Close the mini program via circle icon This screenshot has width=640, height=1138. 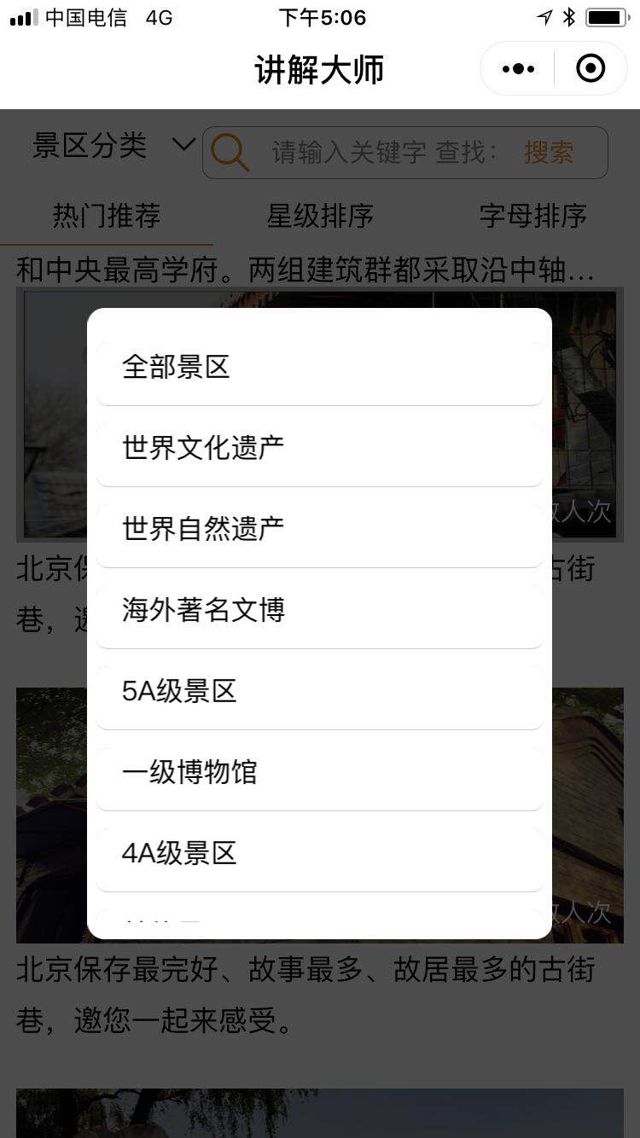pos(591,69)
